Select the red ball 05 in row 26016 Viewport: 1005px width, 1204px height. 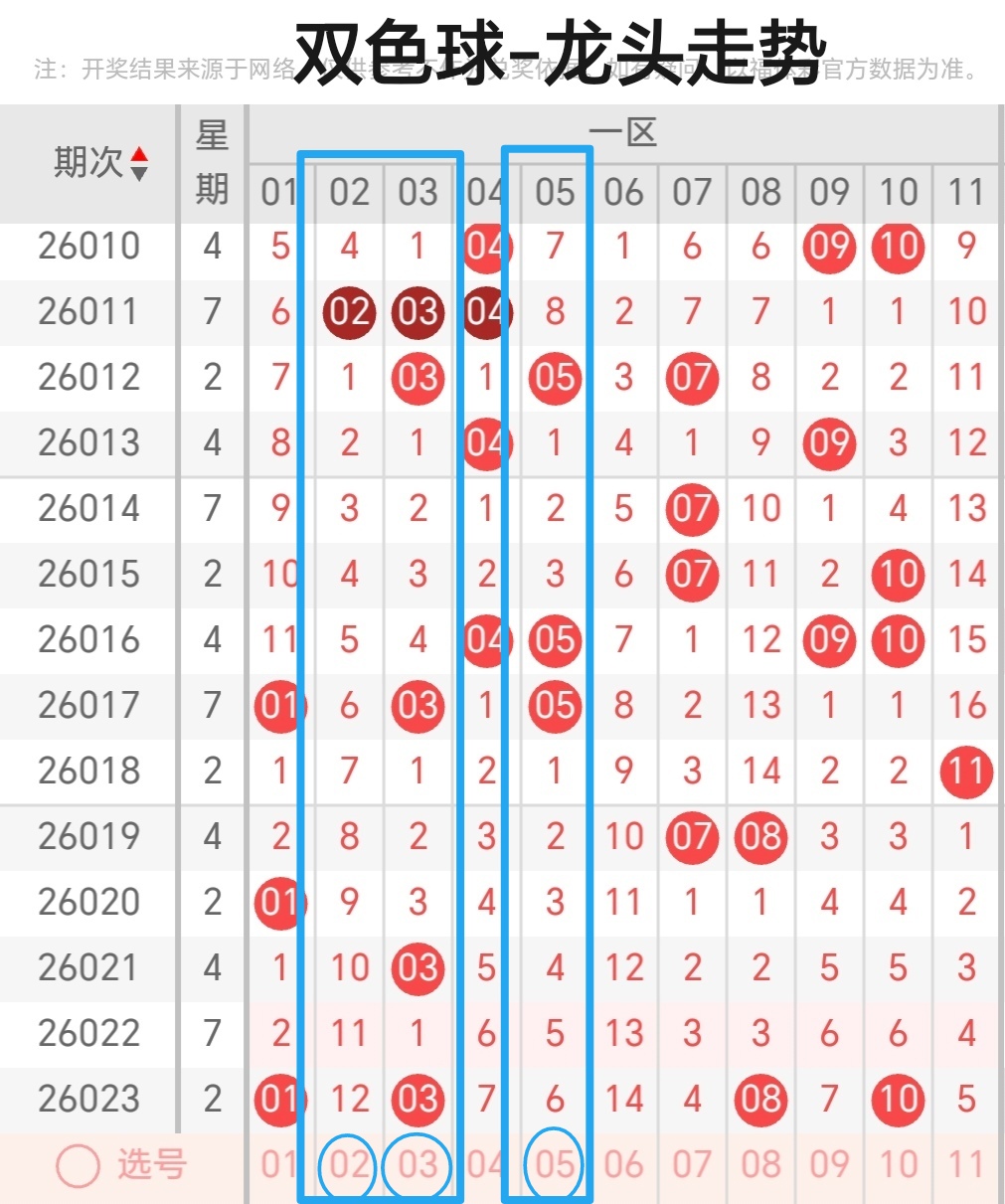[554, 640]
